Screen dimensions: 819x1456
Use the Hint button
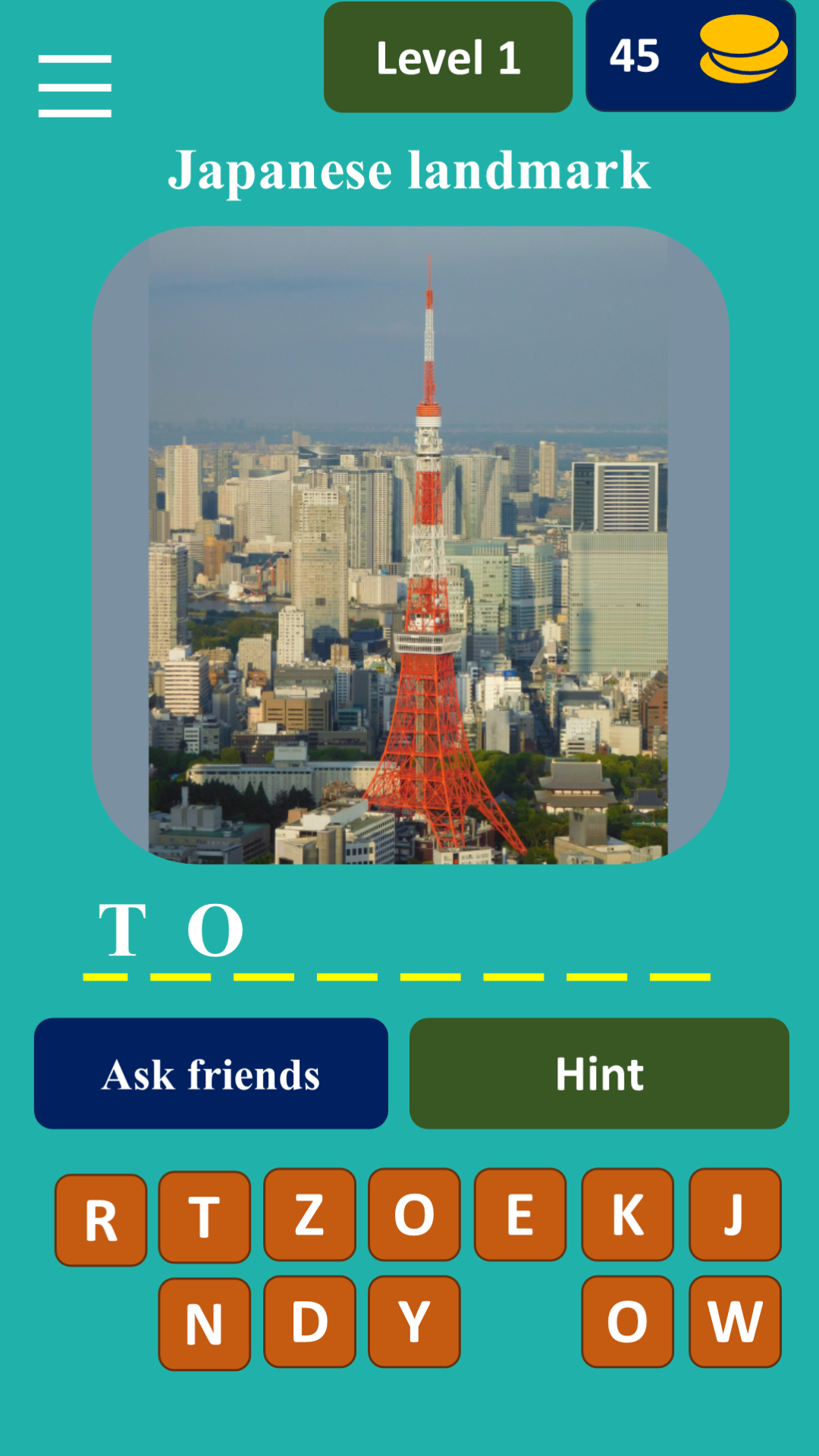pos(599,1073)
